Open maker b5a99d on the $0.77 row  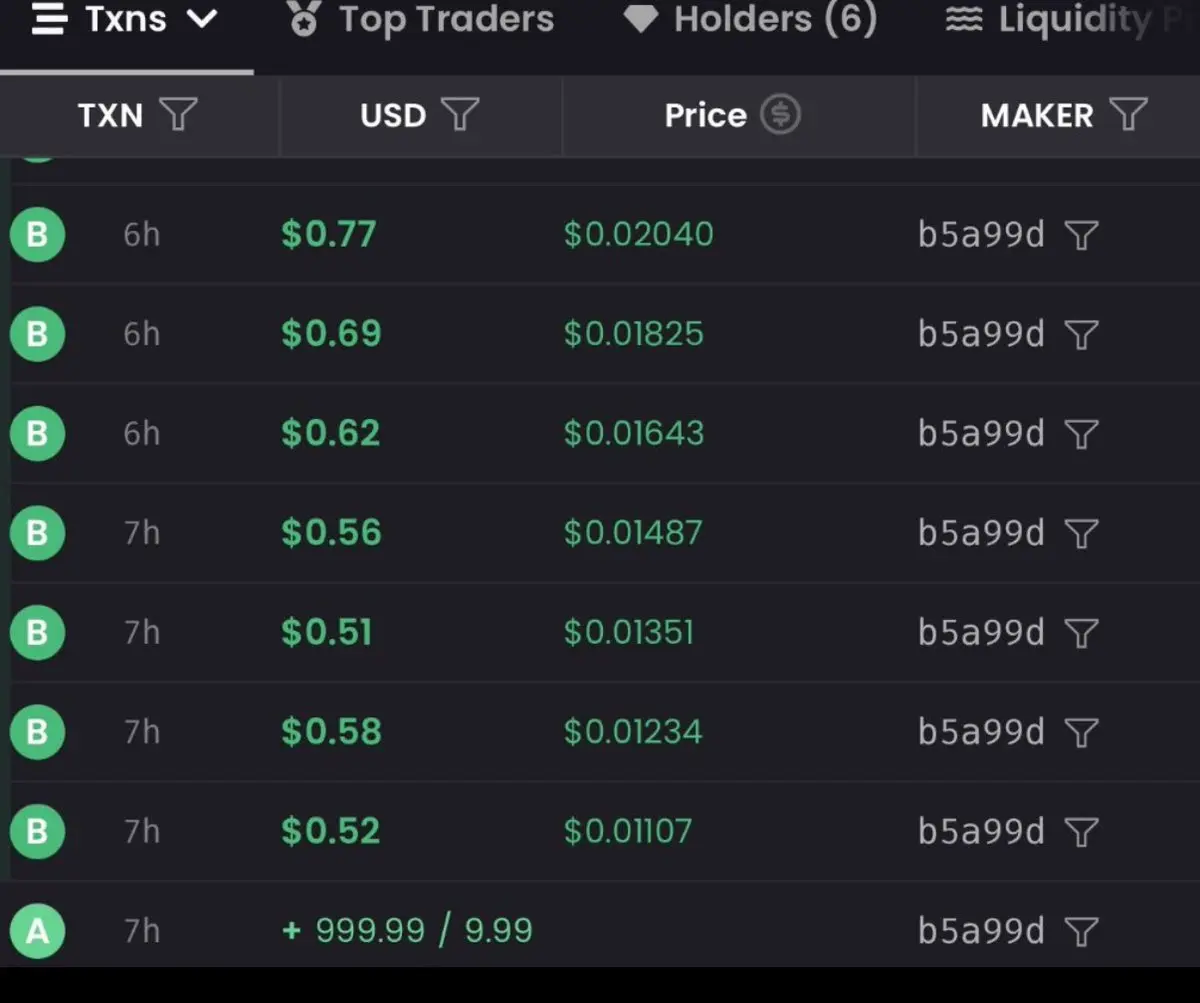click(981, 235)
